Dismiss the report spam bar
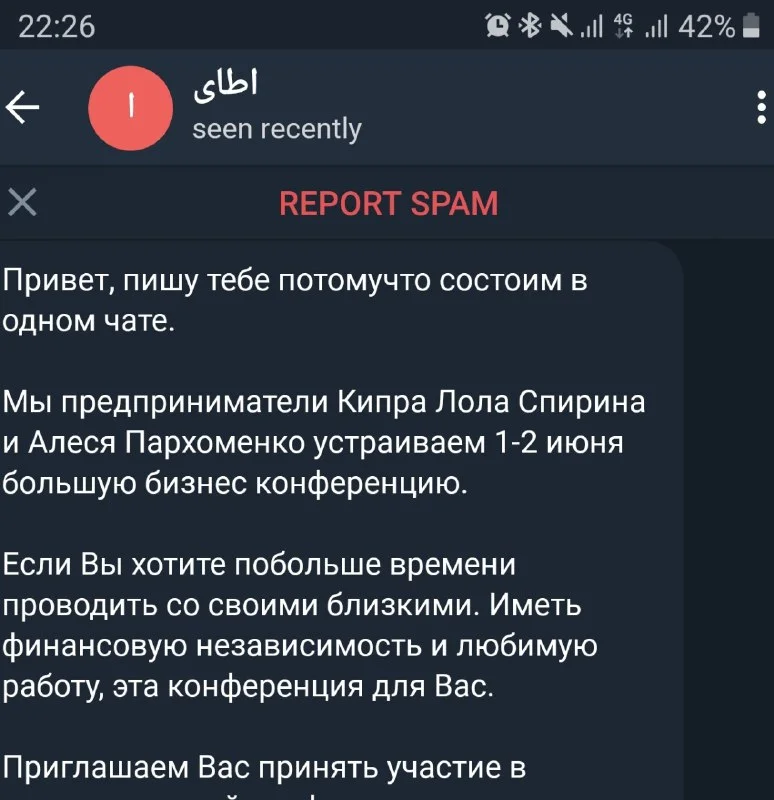The width and height of the screenshot is (774, 800). (x=22, y=204)
